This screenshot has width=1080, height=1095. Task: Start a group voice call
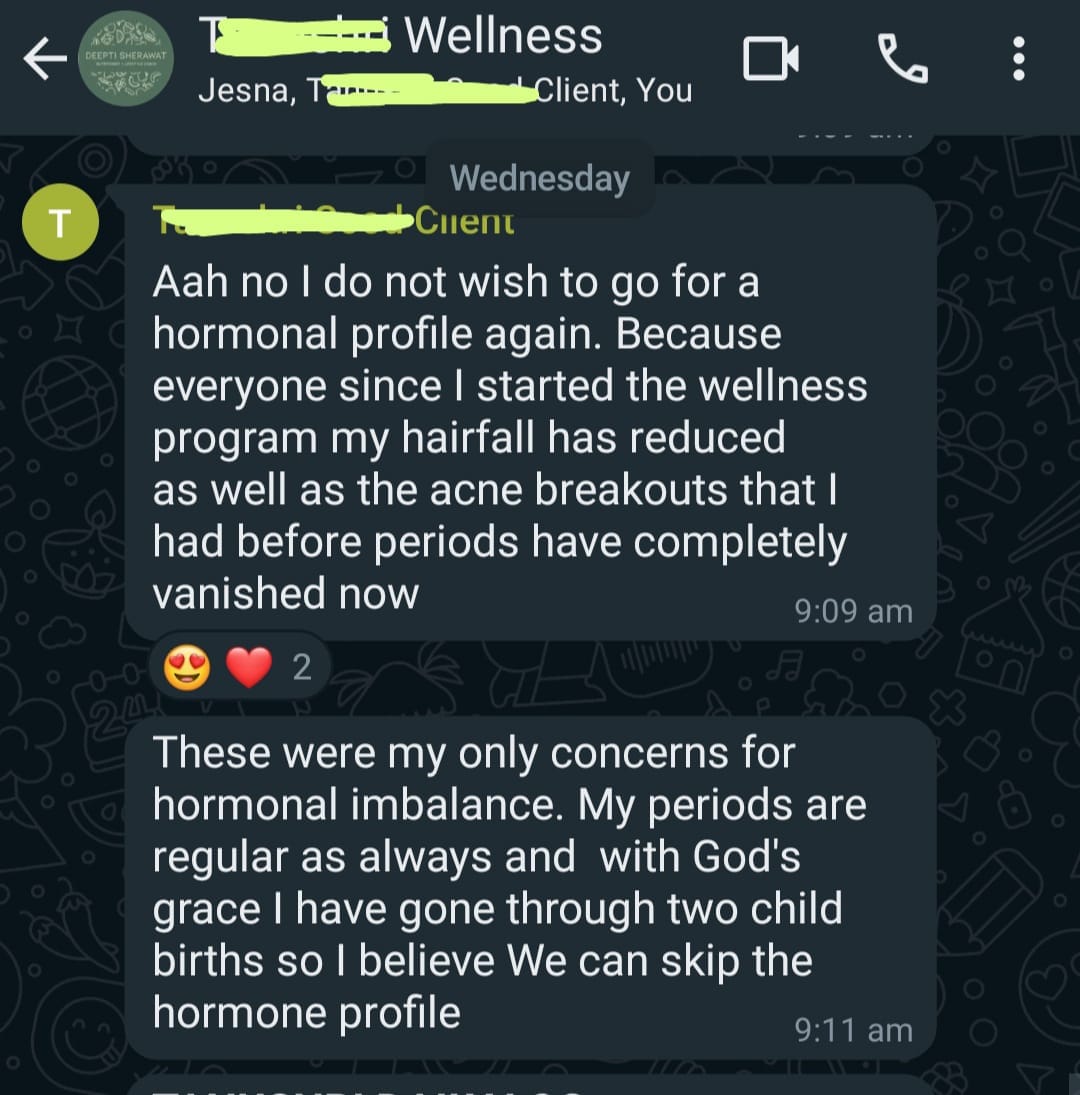tap(903, 59)
